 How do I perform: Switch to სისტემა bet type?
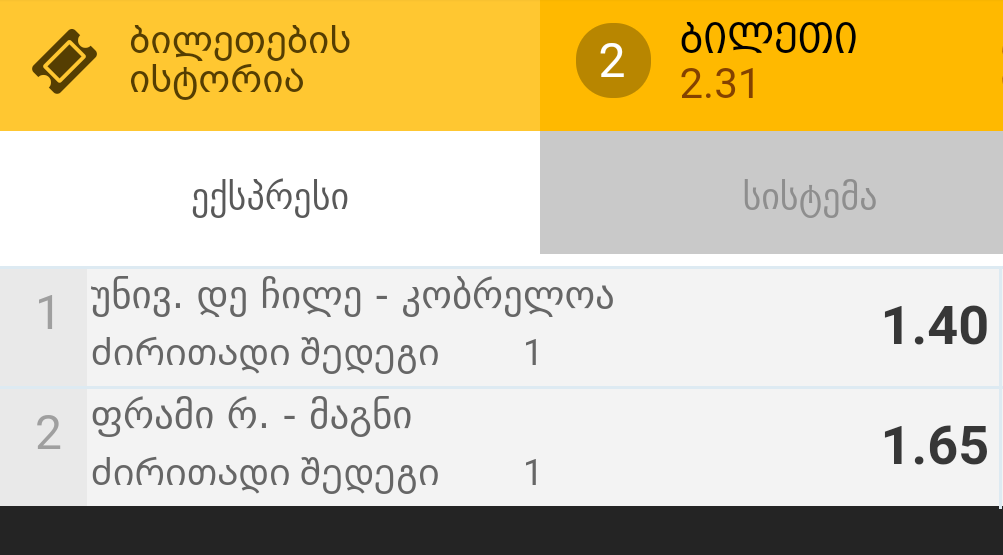770,197
